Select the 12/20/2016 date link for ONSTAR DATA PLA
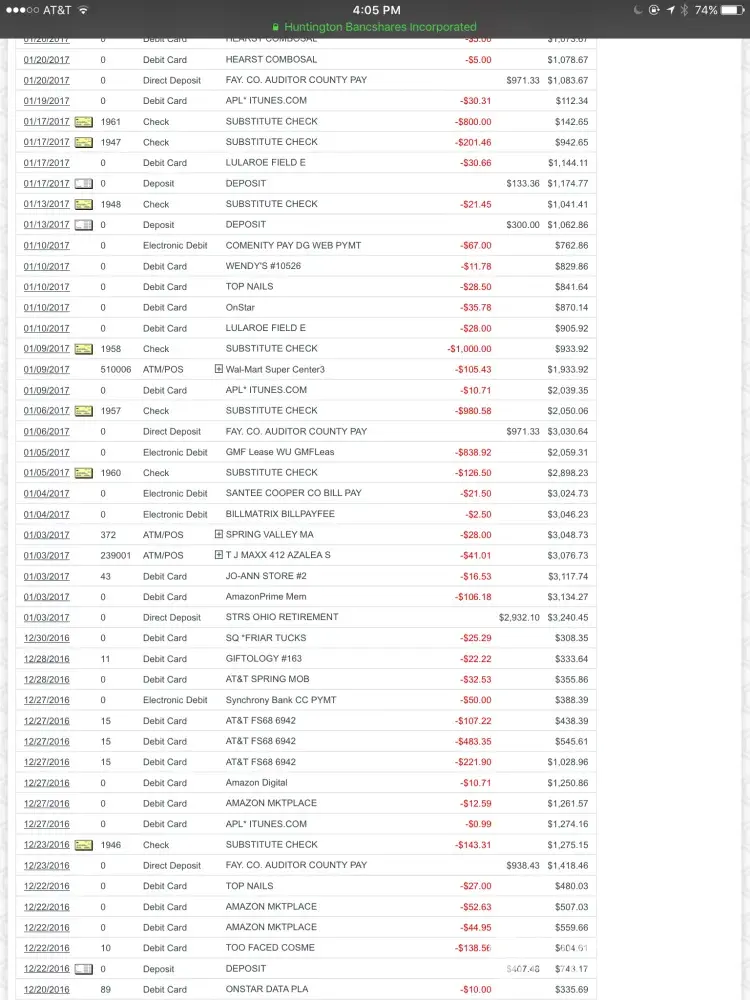750x1000 pixels. click(x=47, y=989)
